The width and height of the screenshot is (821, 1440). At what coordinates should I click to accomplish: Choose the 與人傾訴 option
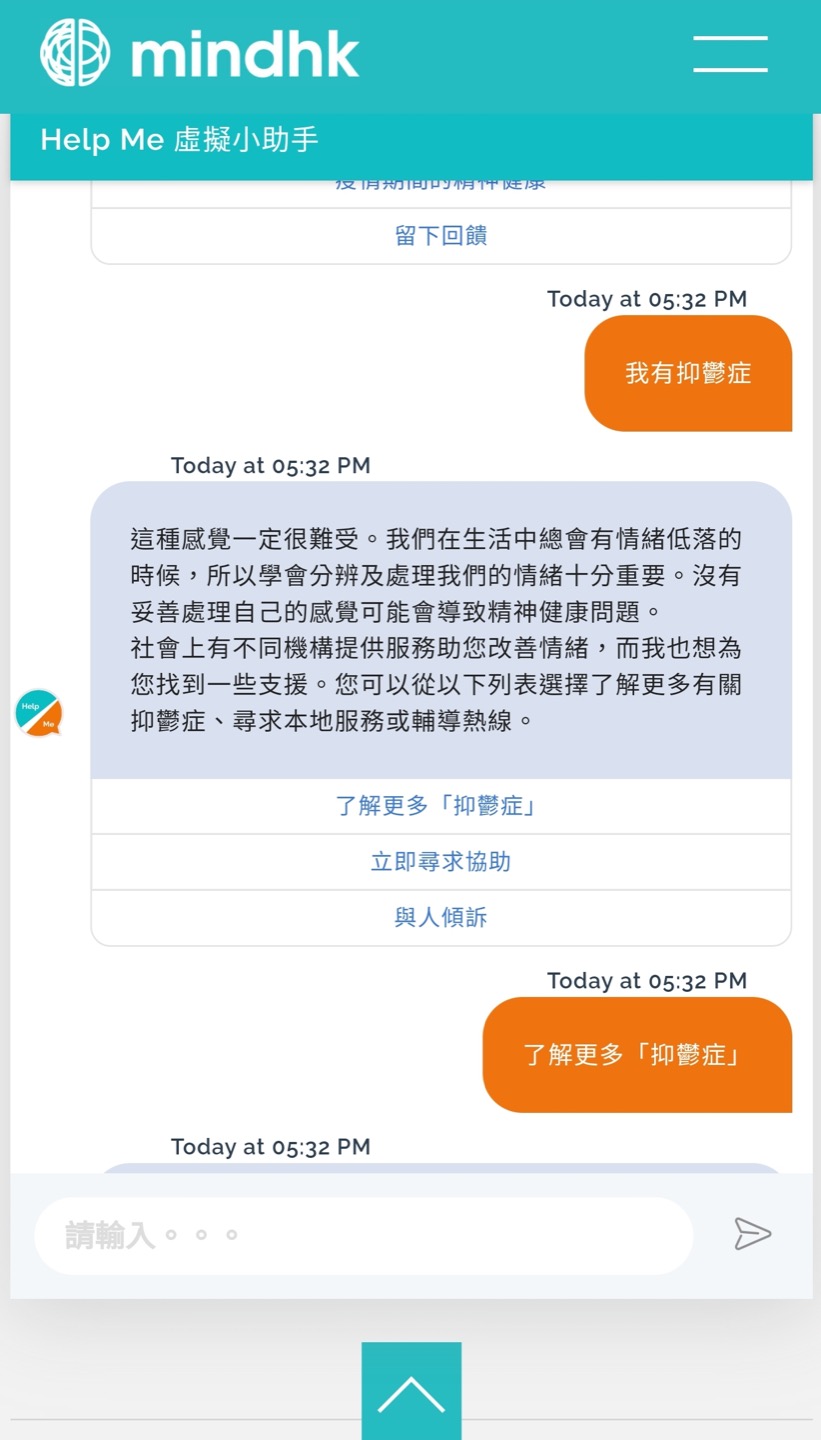[x=441, y=918]
